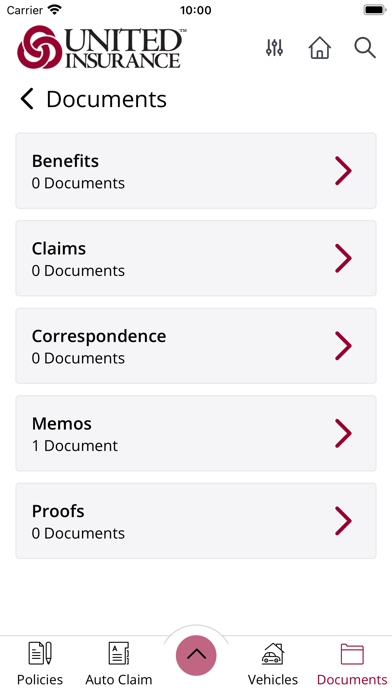Open the Benefits documents folder
392x696 pixels.
tap(196, 170)
